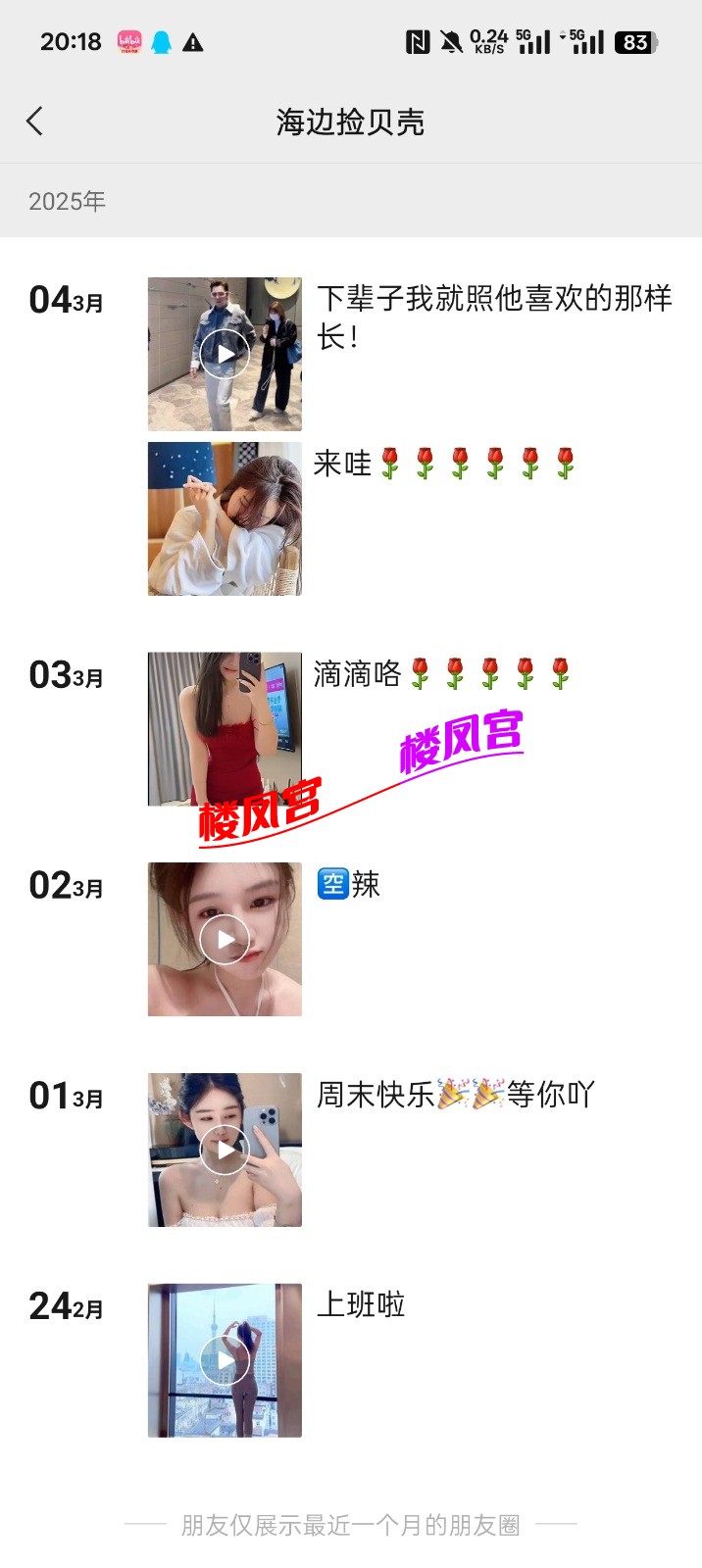Play the 02 March video post
The height and width of the screenshot is (1568, 702).
click(x=225, y=939)
